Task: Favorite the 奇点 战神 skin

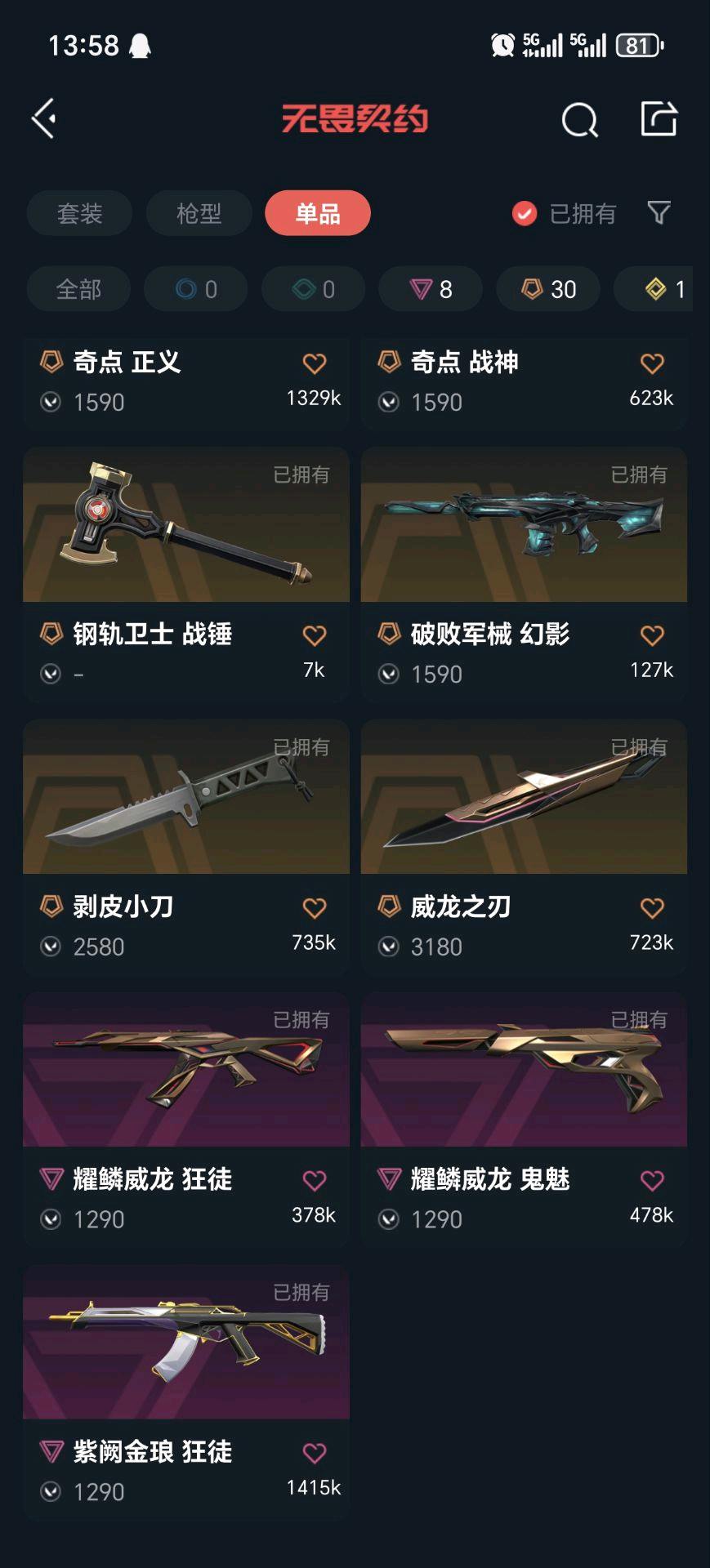Action: 652,363
